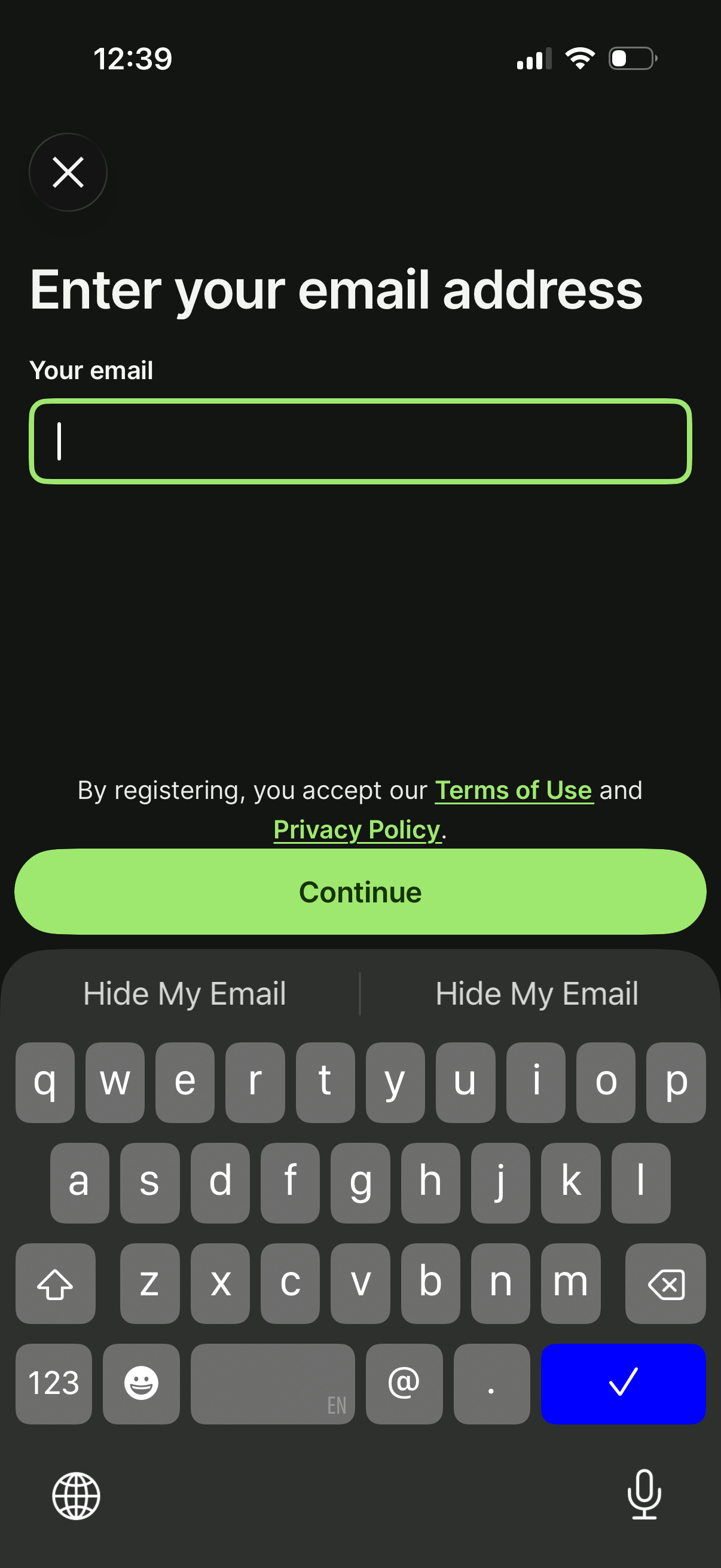This screenshot has height=1568, width=721.
Task: Tap the 123 numeric keyboard key
Action: [x=54, y=1384]
